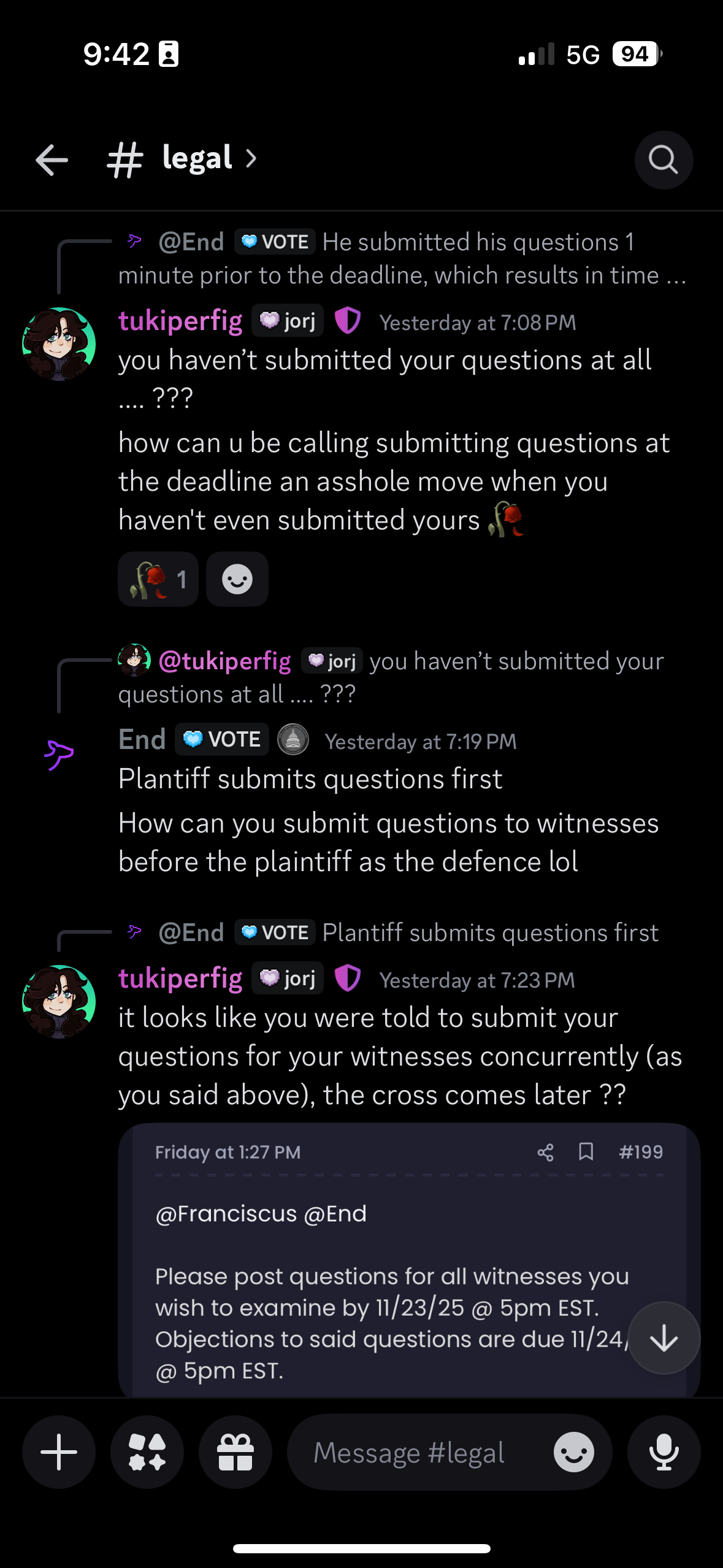723x1568 pixels.
Task: Open the emoji picker in message box
Action: coord(573,1452)
